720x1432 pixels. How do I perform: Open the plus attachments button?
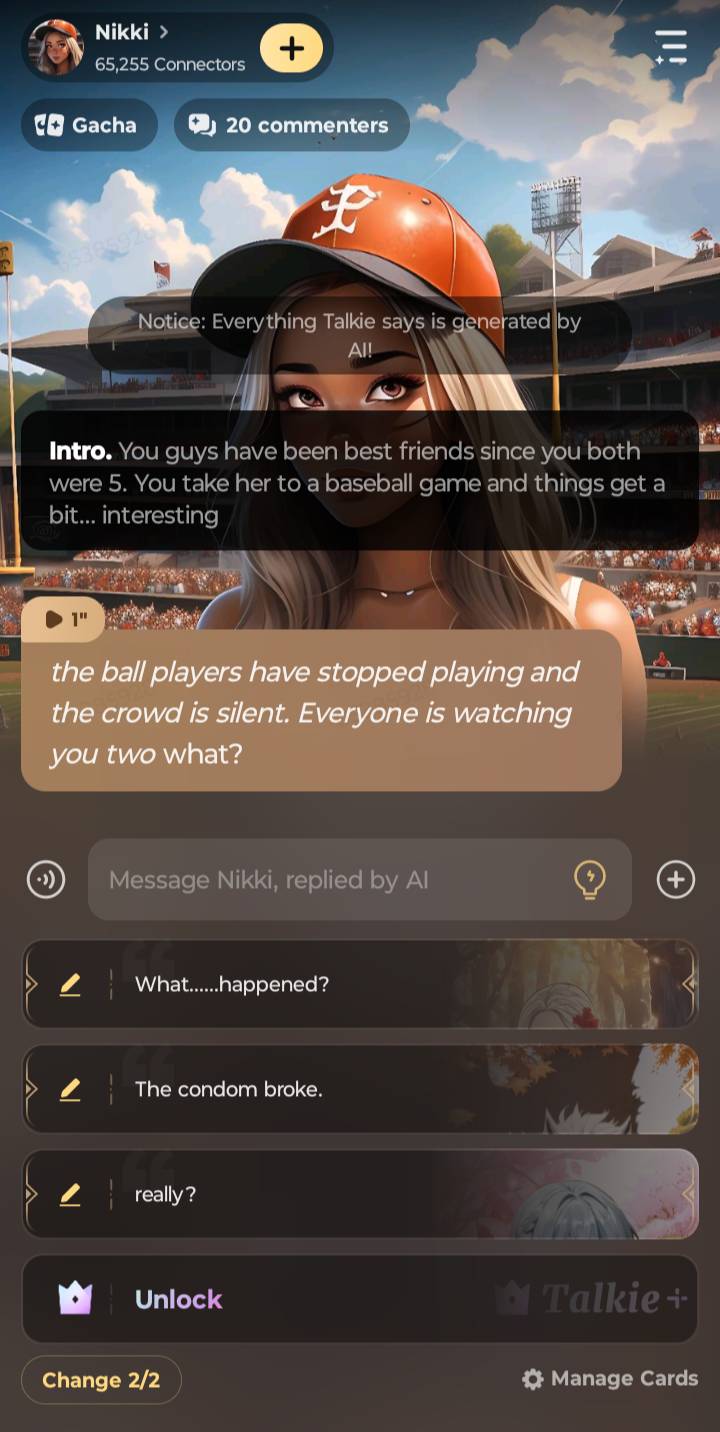coord(675,880)
